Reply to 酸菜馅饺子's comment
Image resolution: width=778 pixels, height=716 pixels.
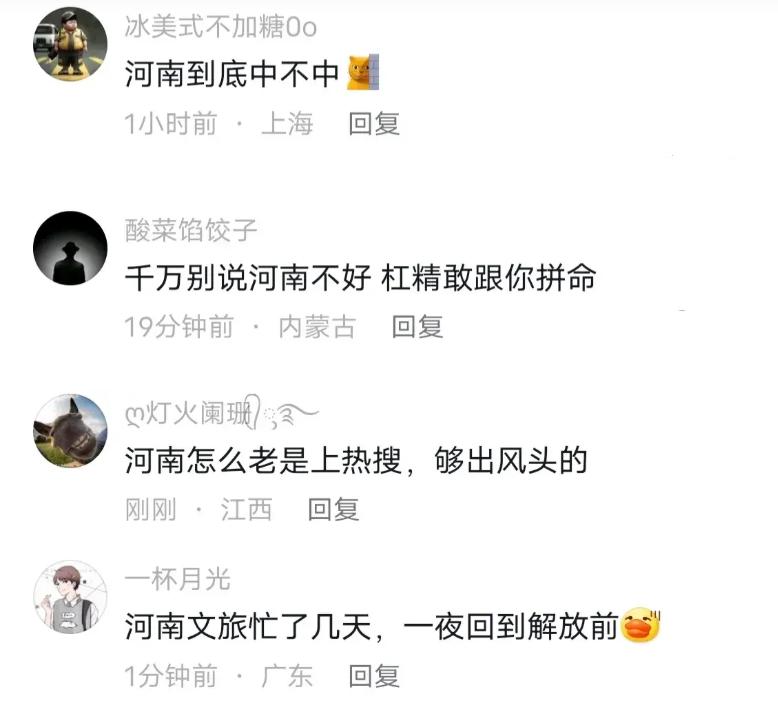[x=417, y=327]
